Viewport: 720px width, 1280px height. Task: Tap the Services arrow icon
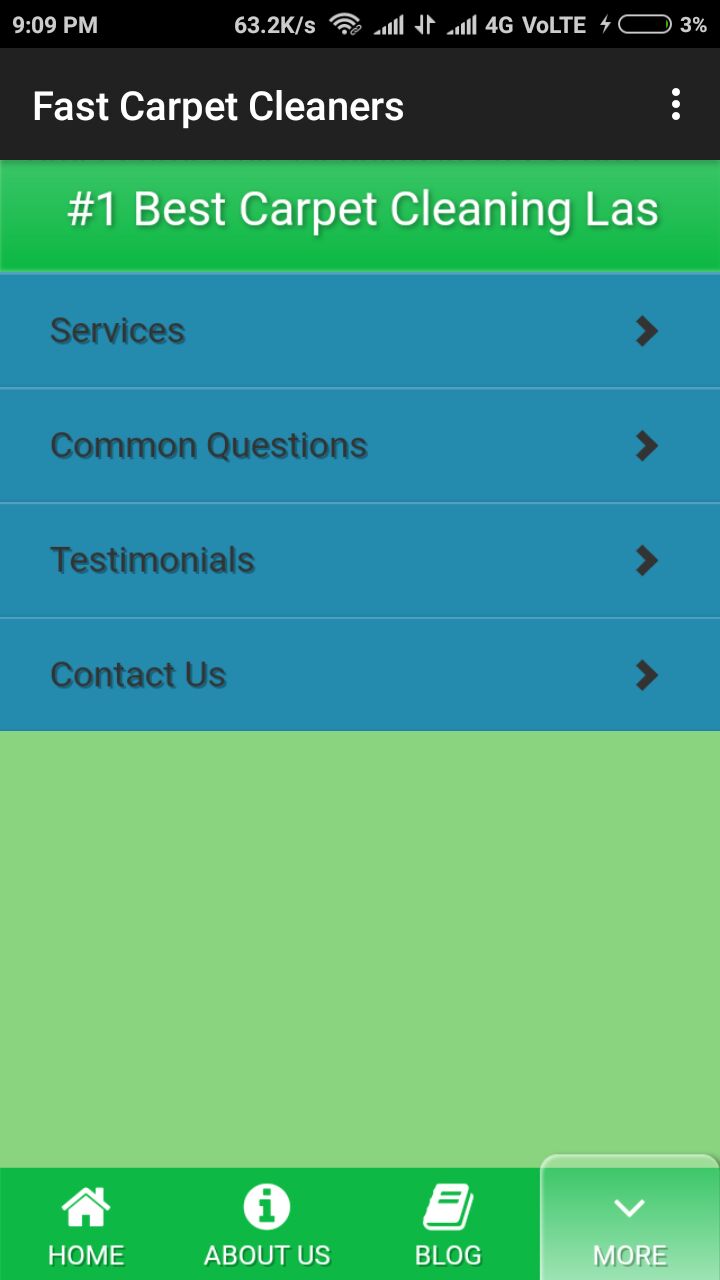[x=646, y=331]
